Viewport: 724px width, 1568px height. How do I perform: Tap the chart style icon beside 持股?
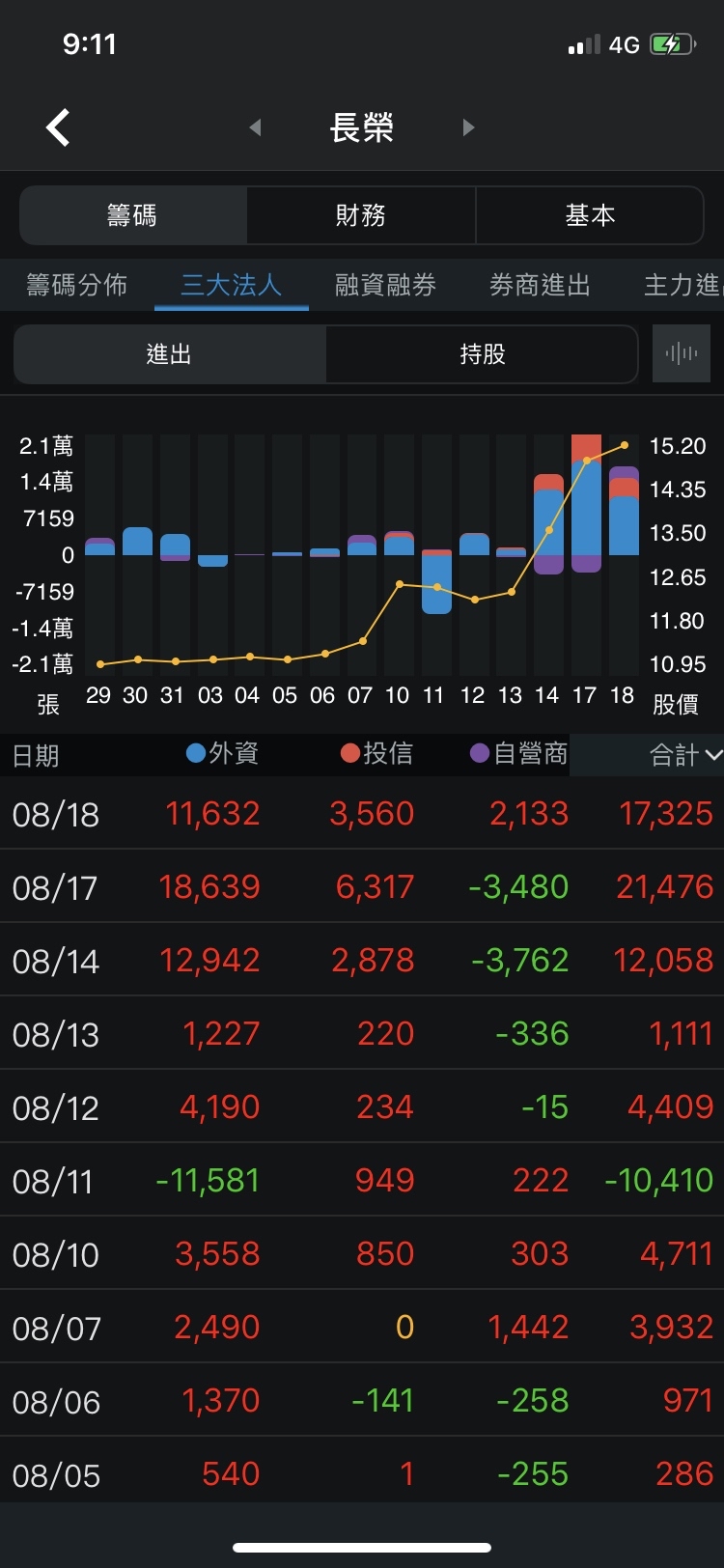coord(682,354)
